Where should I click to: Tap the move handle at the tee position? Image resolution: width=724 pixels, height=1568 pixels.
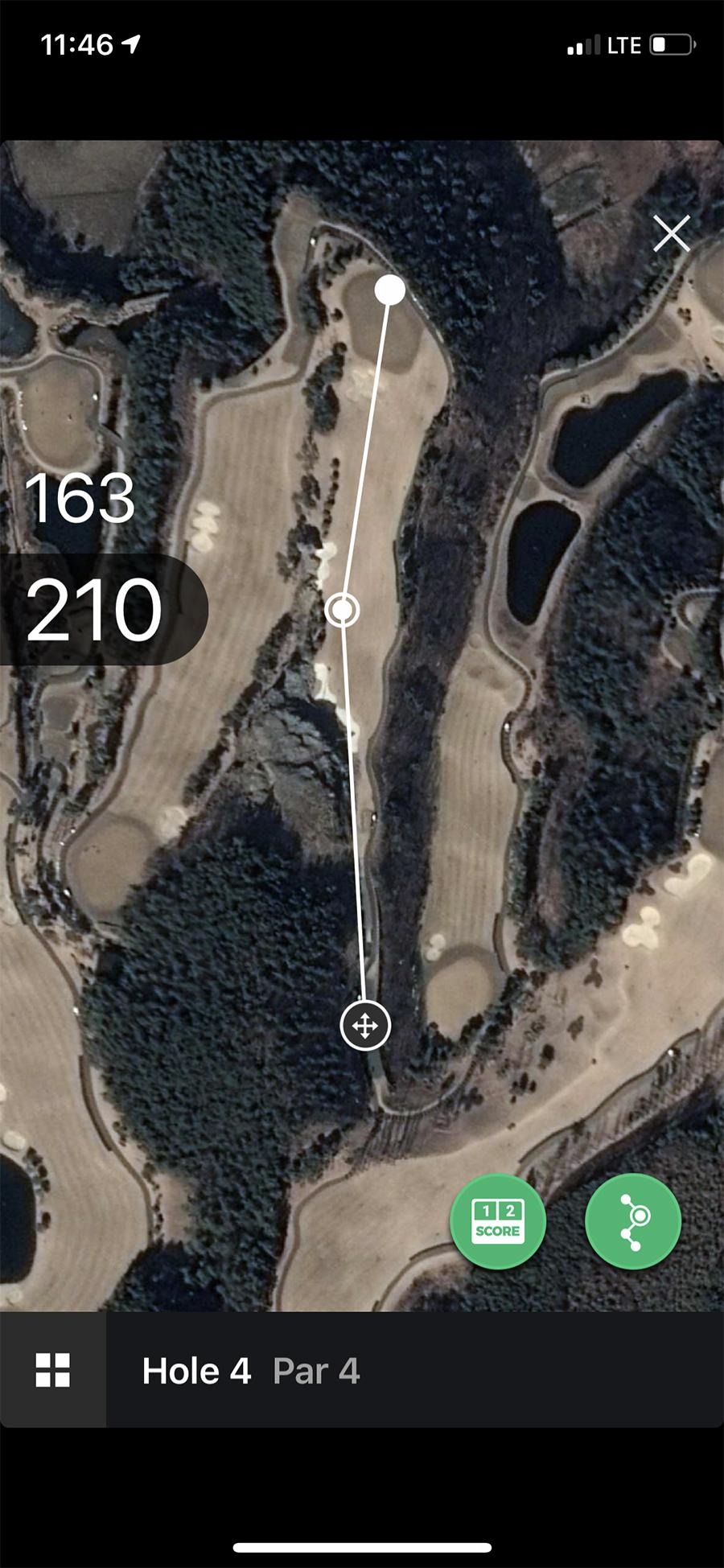coord(365,1026)
